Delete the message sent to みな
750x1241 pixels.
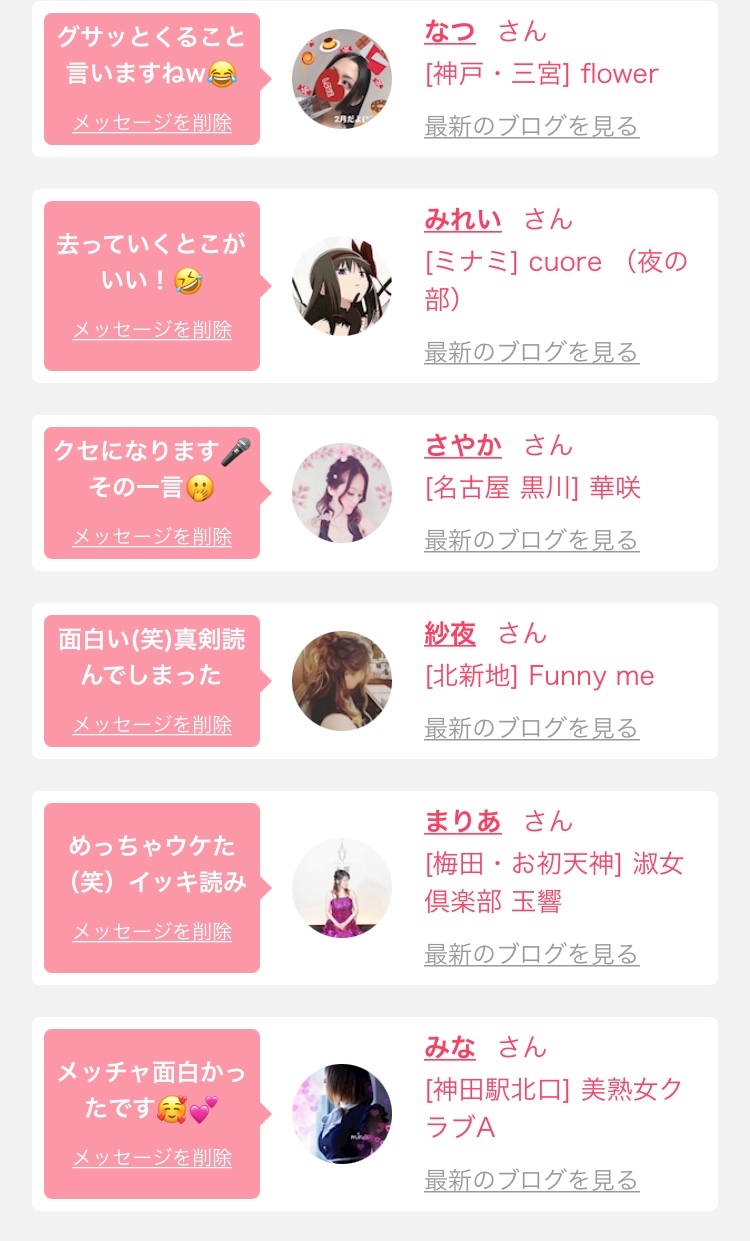[x=152, y=1158]
